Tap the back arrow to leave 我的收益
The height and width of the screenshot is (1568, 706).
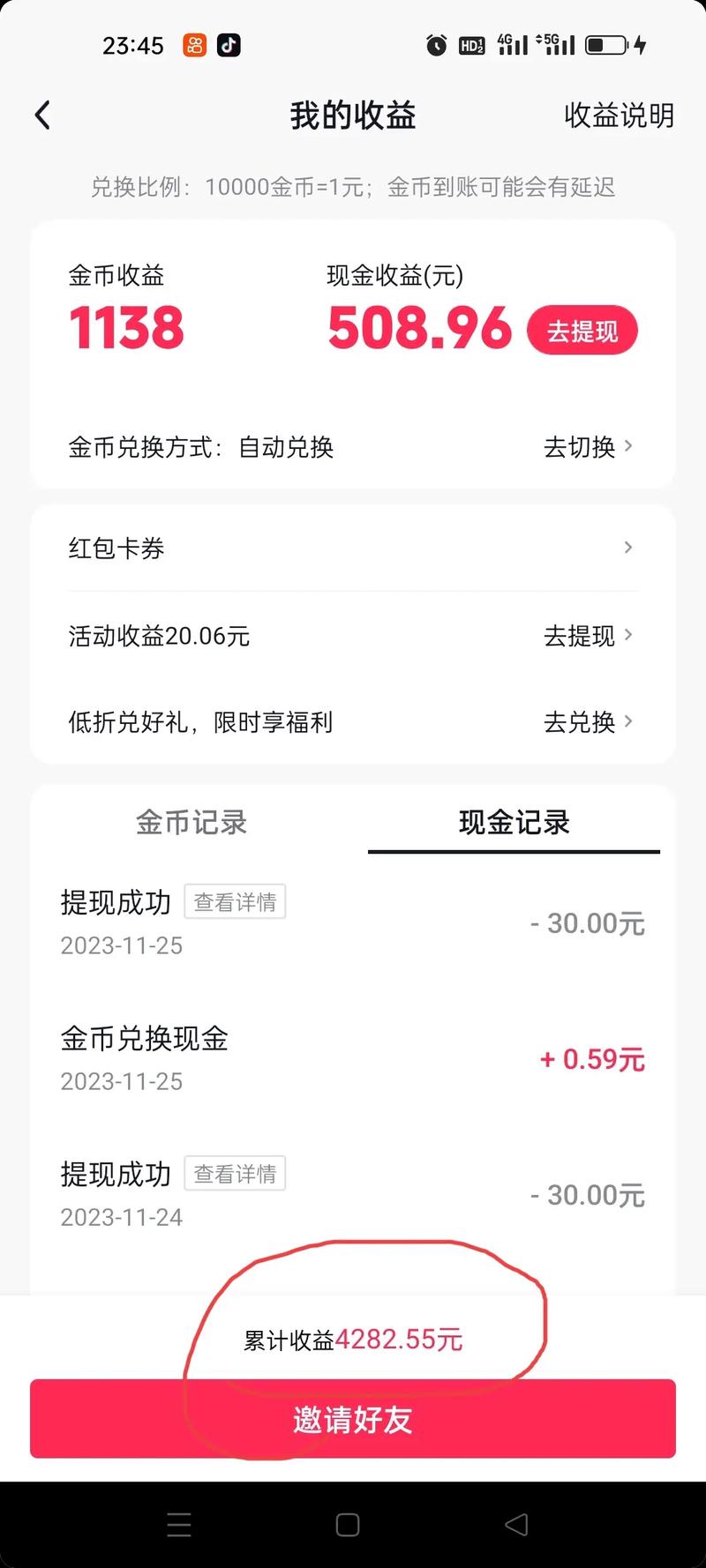point(41,115)
